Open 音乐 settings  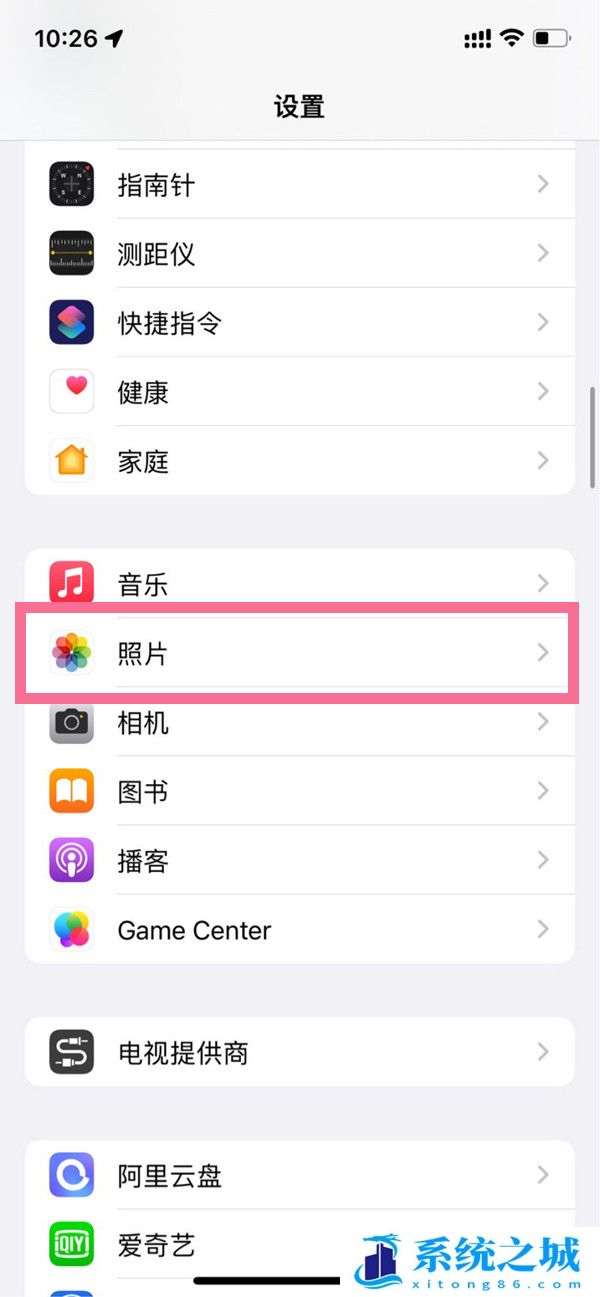(300, 584)
